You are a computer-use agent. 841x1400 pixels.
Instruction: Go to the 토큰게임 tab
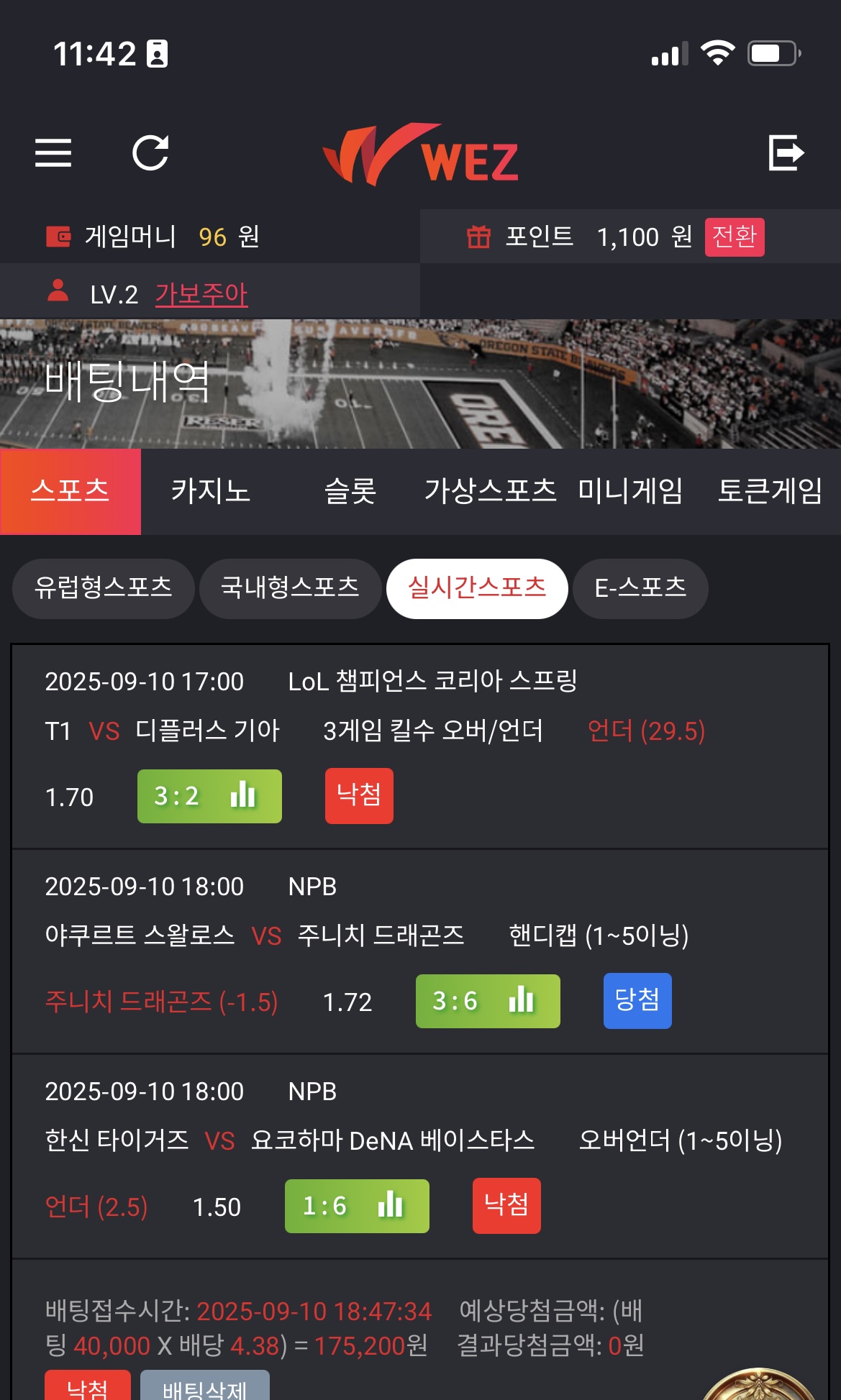tap(770, 492)
